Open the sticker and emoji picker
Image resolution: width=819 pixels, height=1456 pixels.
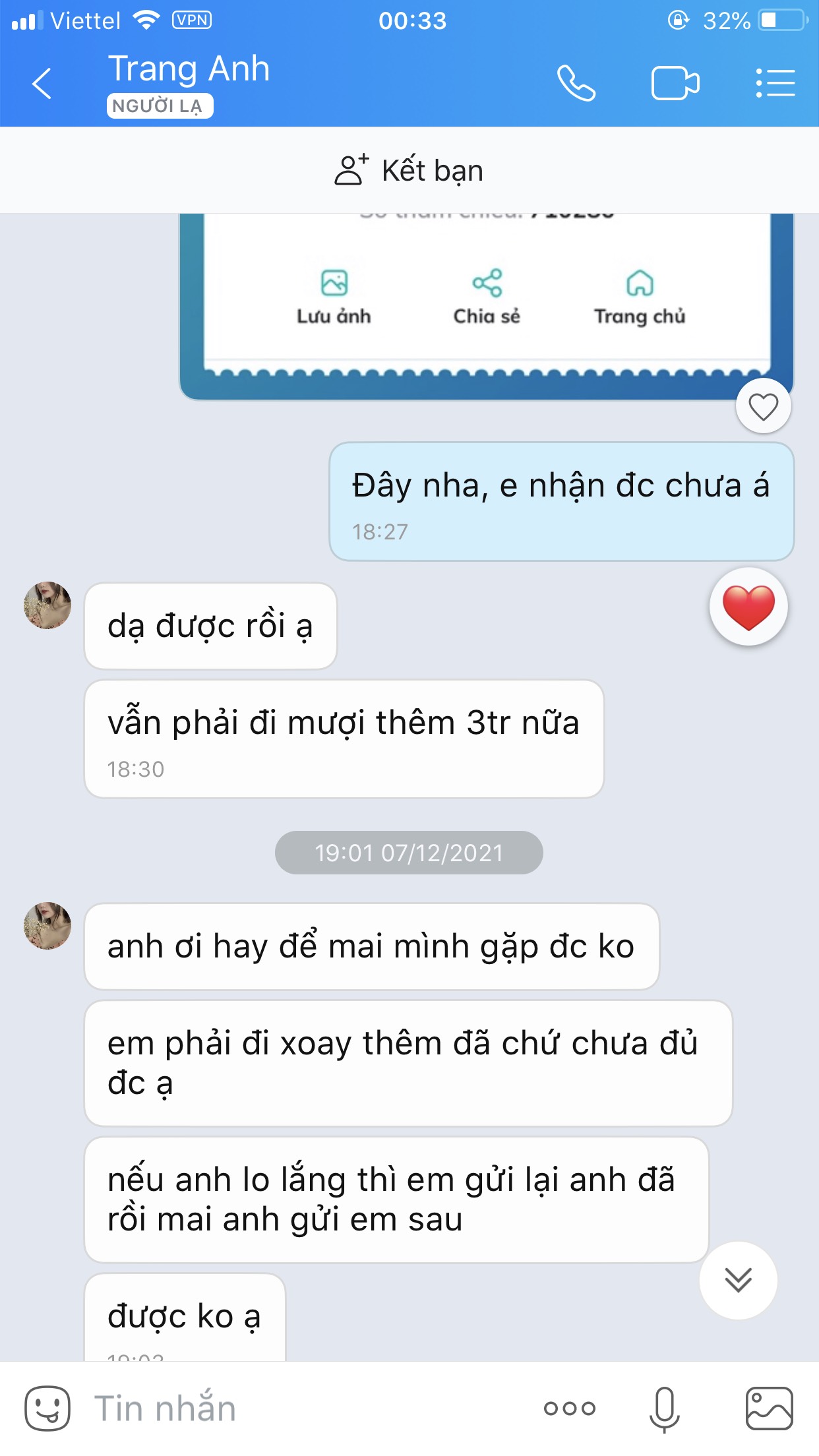coord(47,1408)
